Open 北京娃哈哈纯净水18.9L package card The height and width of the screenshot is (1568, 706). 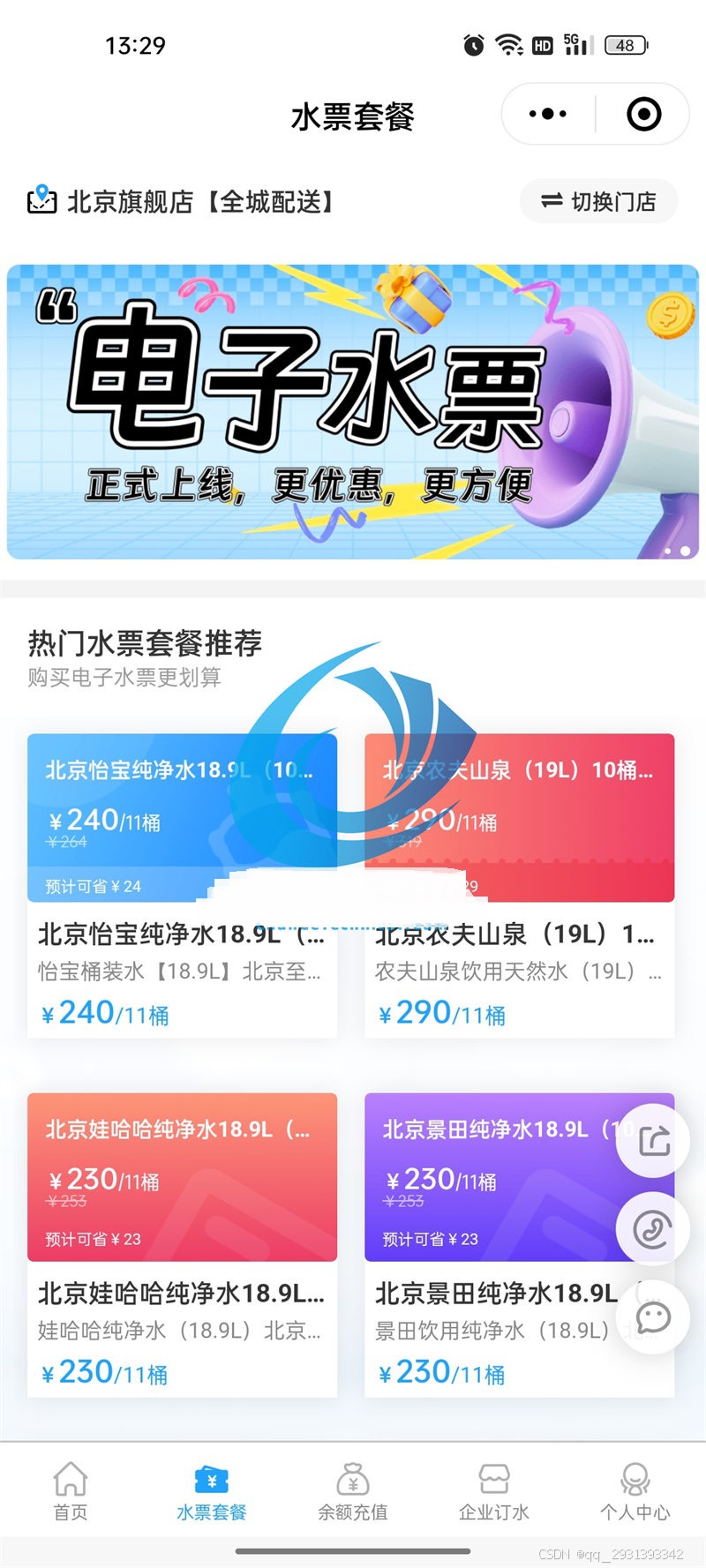182,1242
